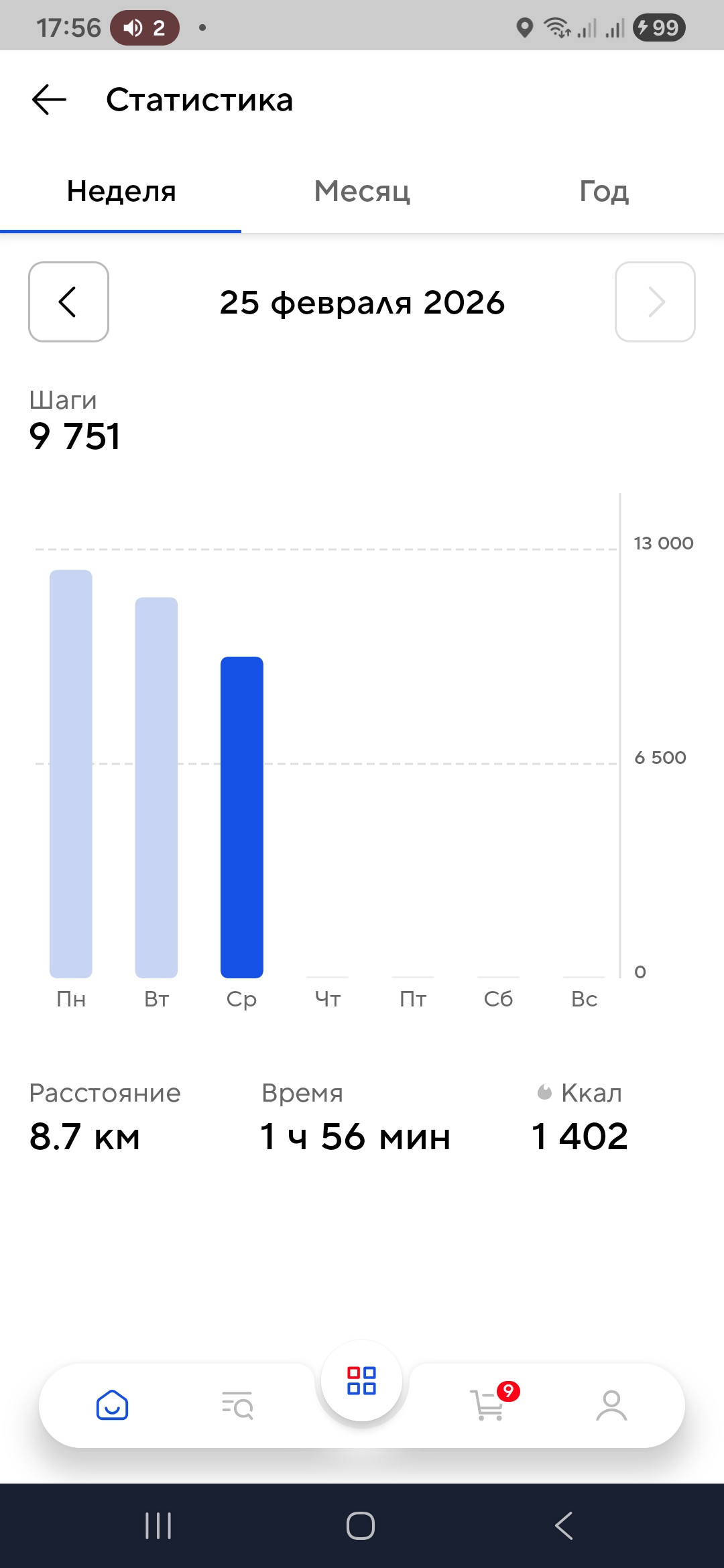Open the home tab in bottom navigation
The height and width of the screenshot is (1568, 724).
pos(113,1404)
